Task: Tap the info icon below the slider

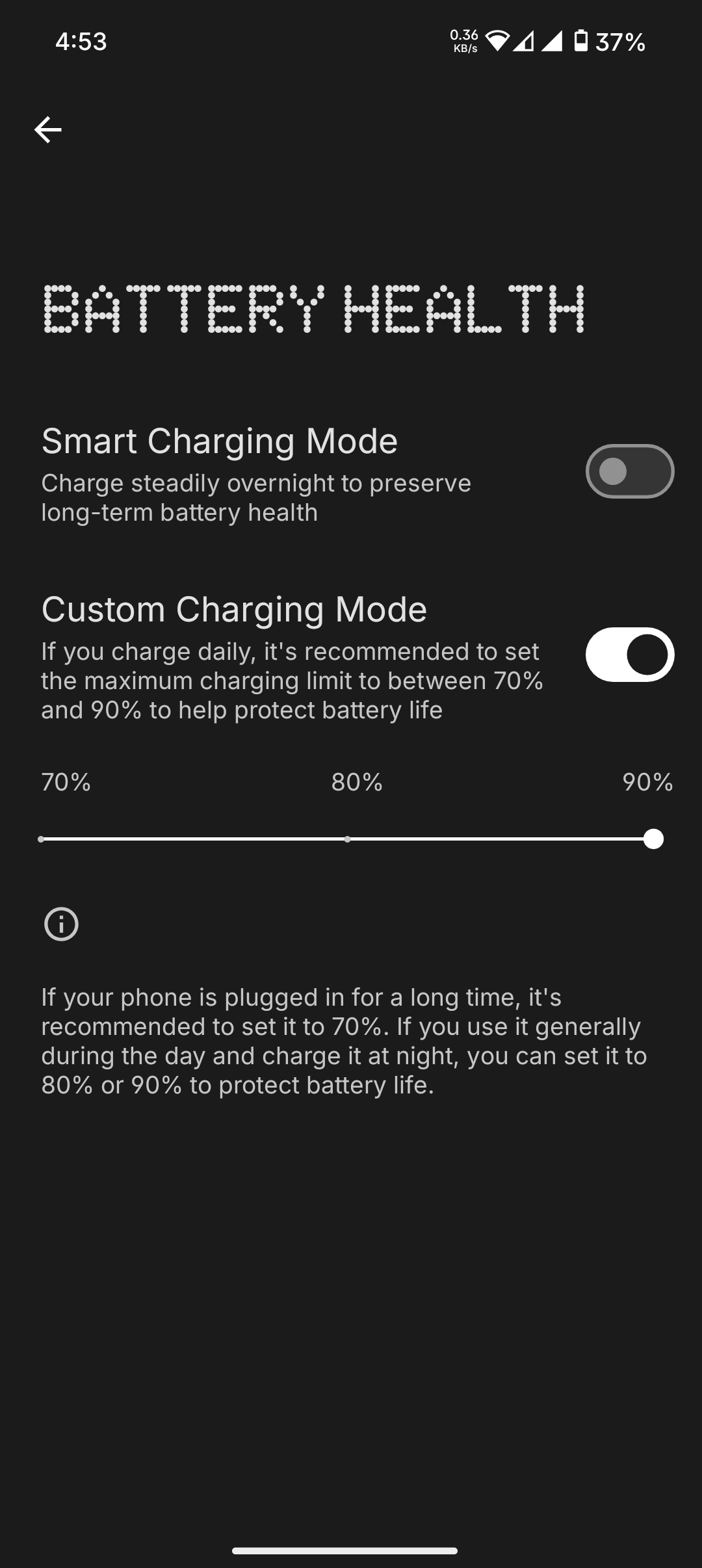Action: (62, 922)
